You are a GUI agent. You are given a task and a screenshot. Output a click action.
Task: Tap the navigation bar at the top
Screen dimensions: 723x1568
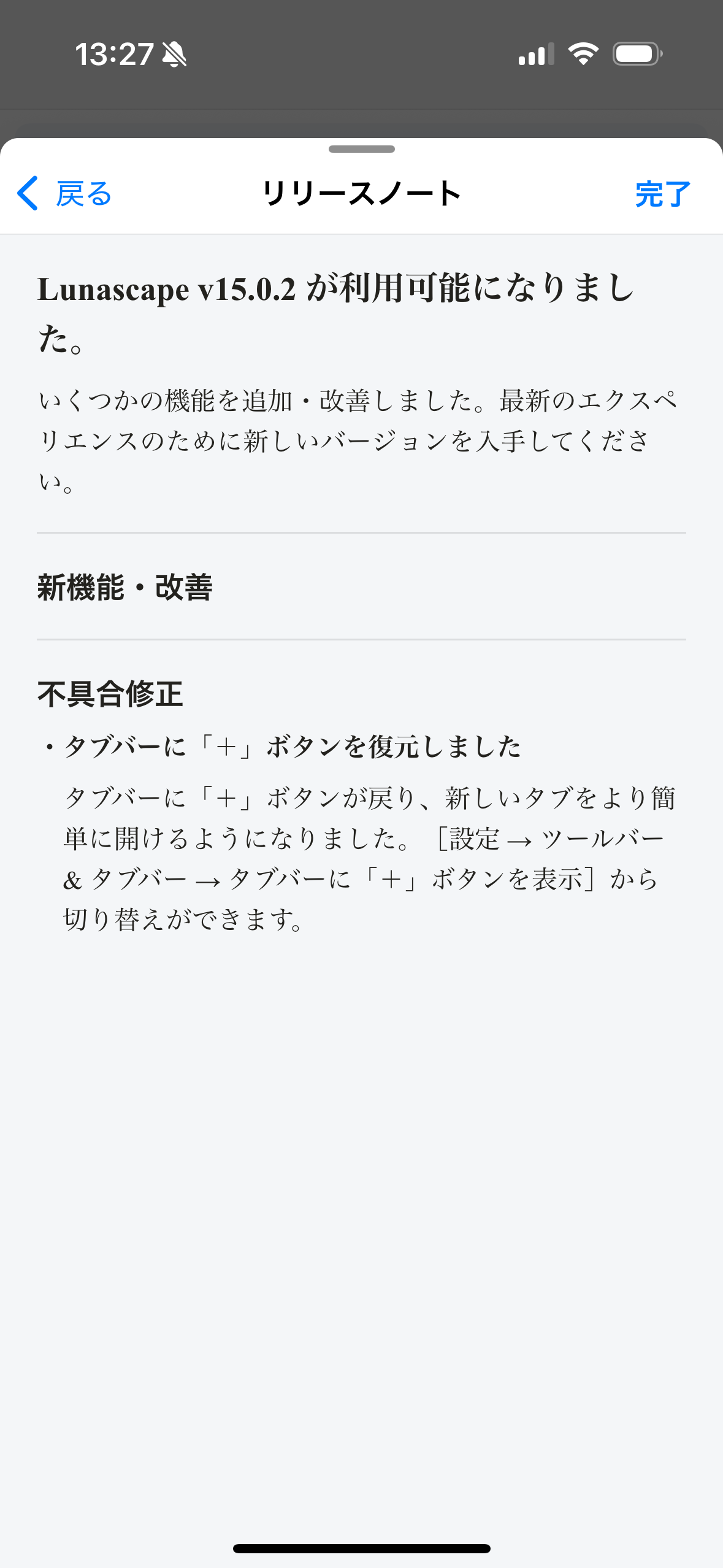click(361, 193)
